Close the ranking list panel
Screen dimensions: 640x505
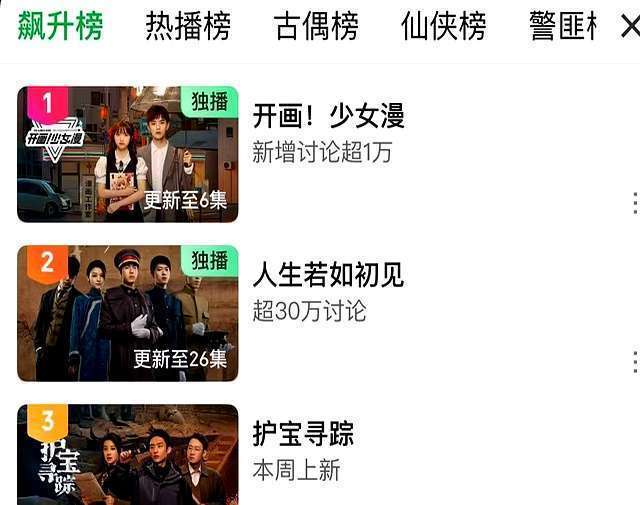[x=628, y=26]
